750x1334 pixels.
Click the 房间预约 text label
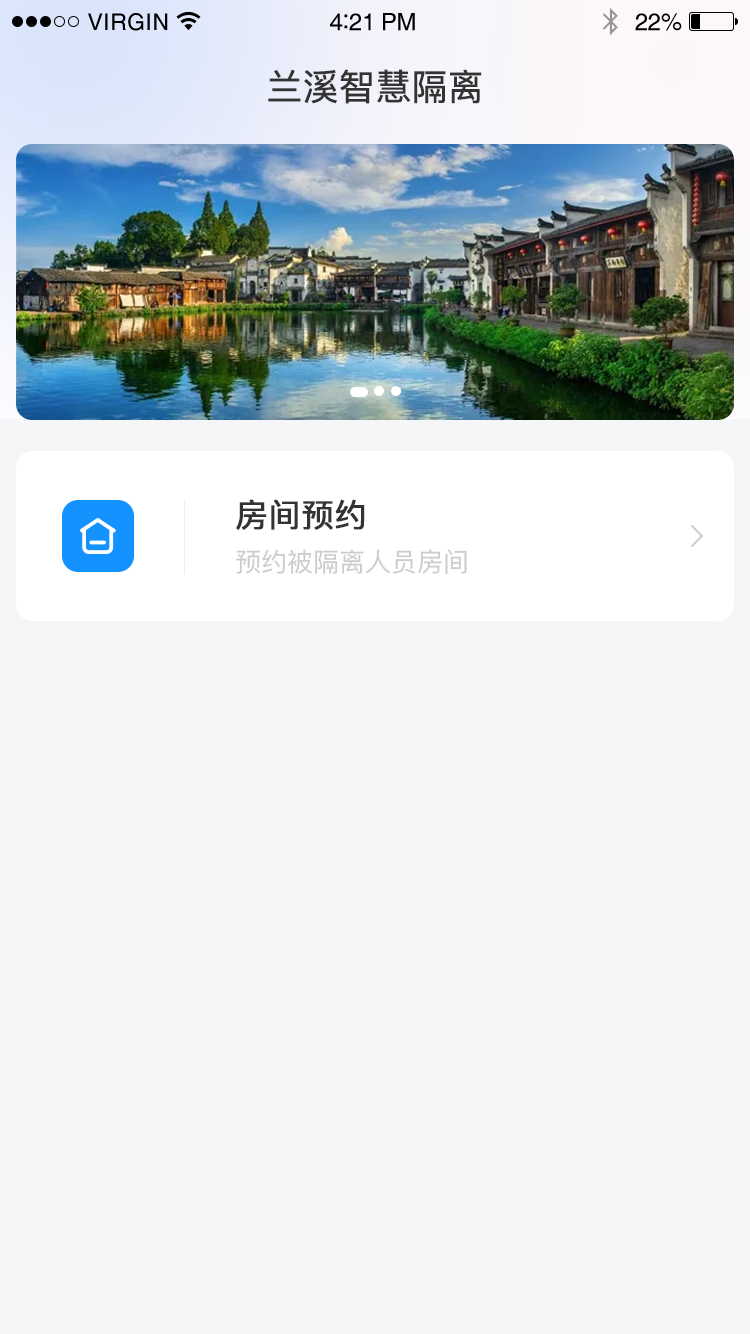click(300, 516)
